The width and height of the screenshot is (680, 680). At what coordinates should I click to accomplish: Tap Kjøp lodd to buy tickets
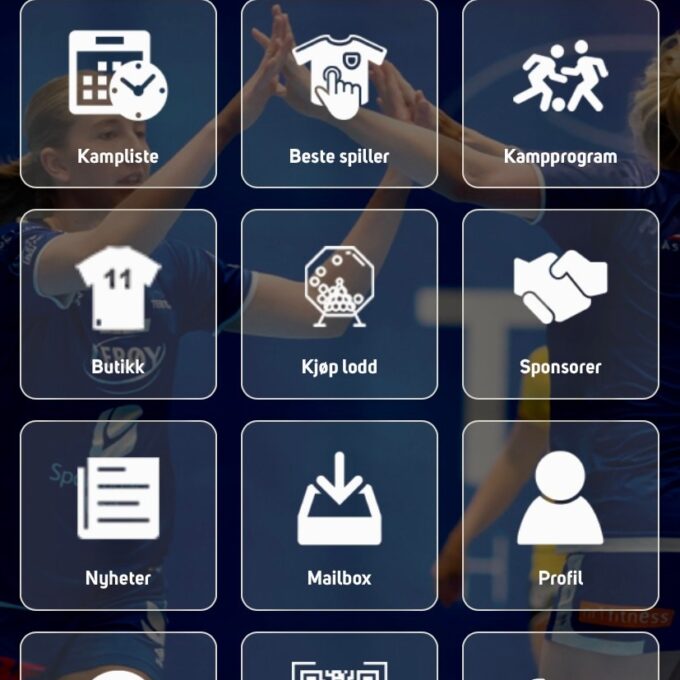339,304
